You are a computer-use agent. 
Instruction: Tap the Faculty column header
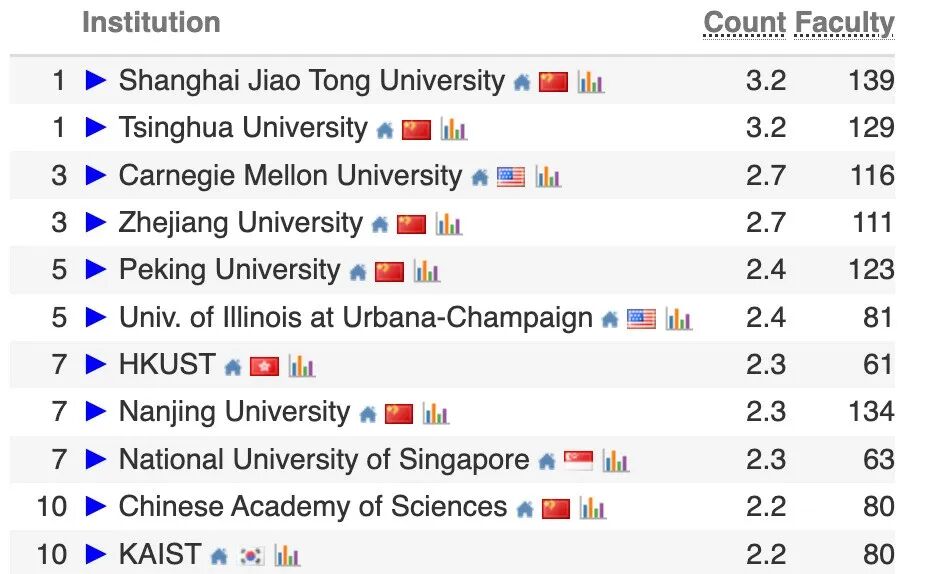tap(844, 23)
